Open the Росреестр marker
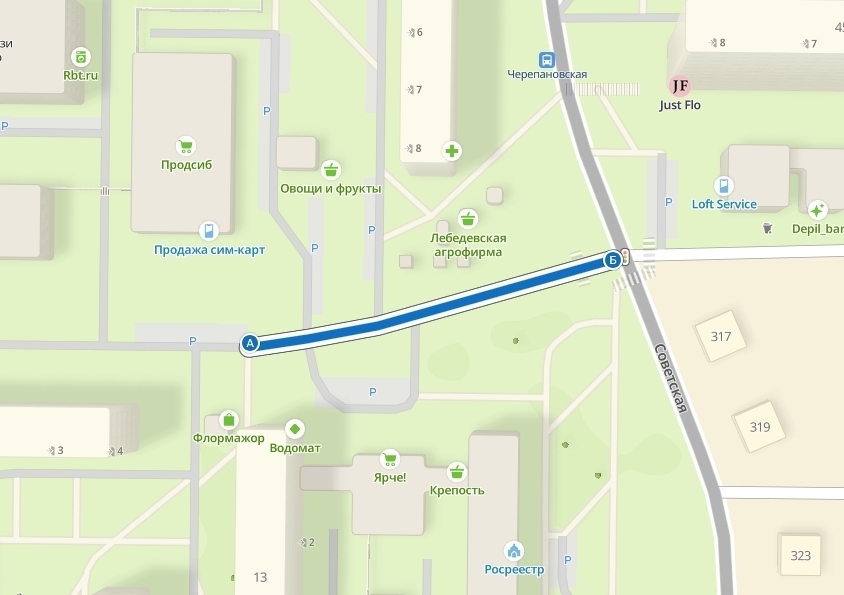 click(514, 551)
